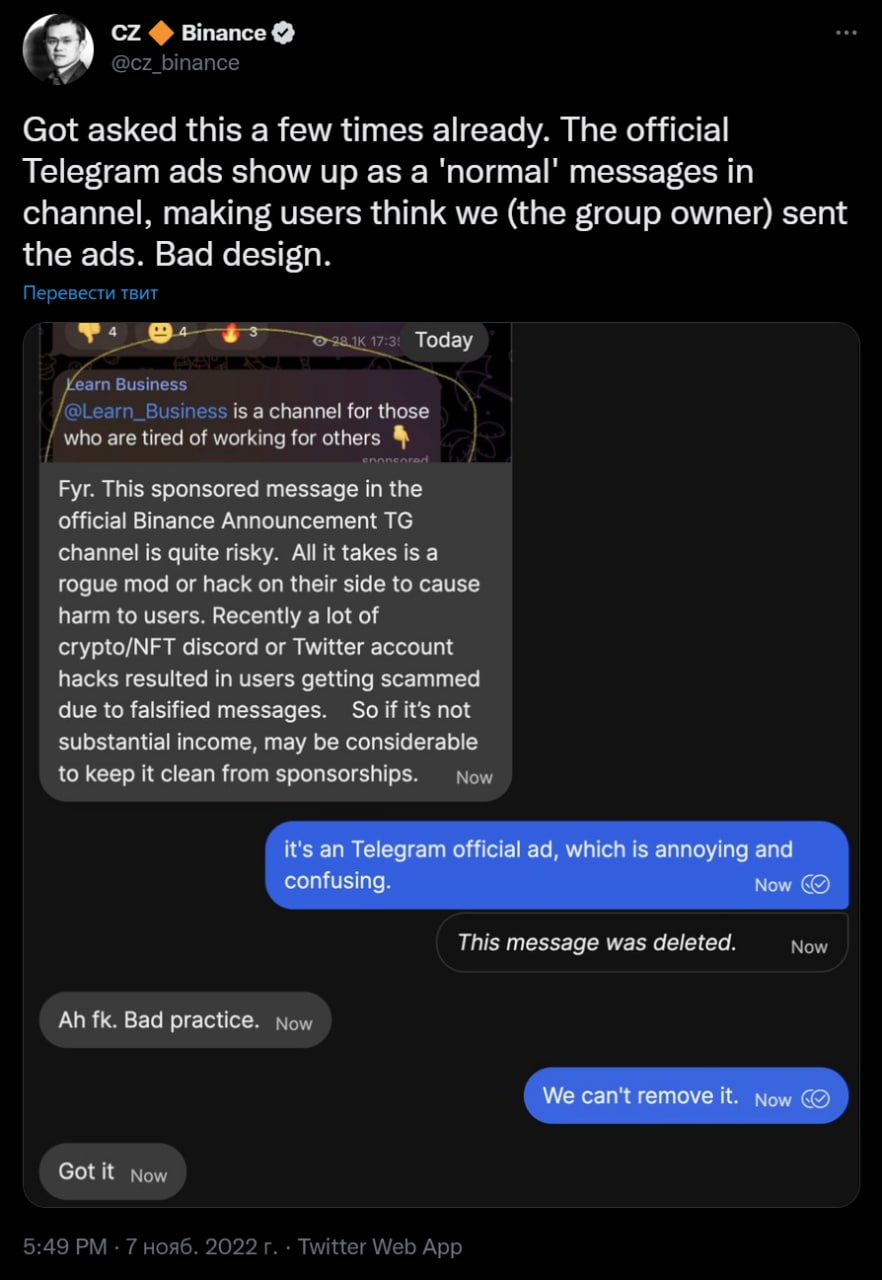This screenshot has height=1280, width=882.
Task: Tap the Перевести твит translate link
Action: (x=90, y=293)
